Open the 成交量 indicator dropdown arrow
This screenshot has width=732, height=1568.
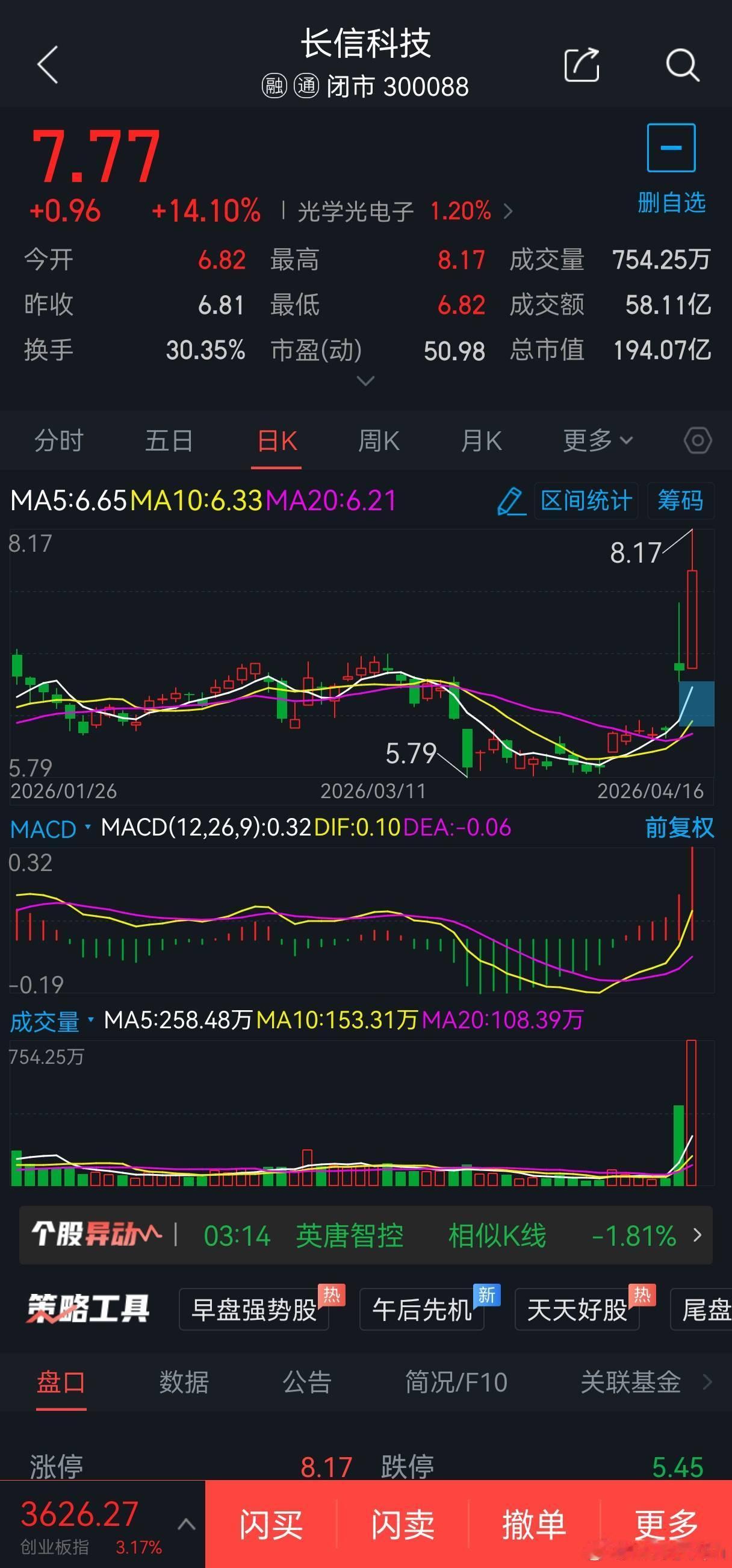[x=91, y=1021]
